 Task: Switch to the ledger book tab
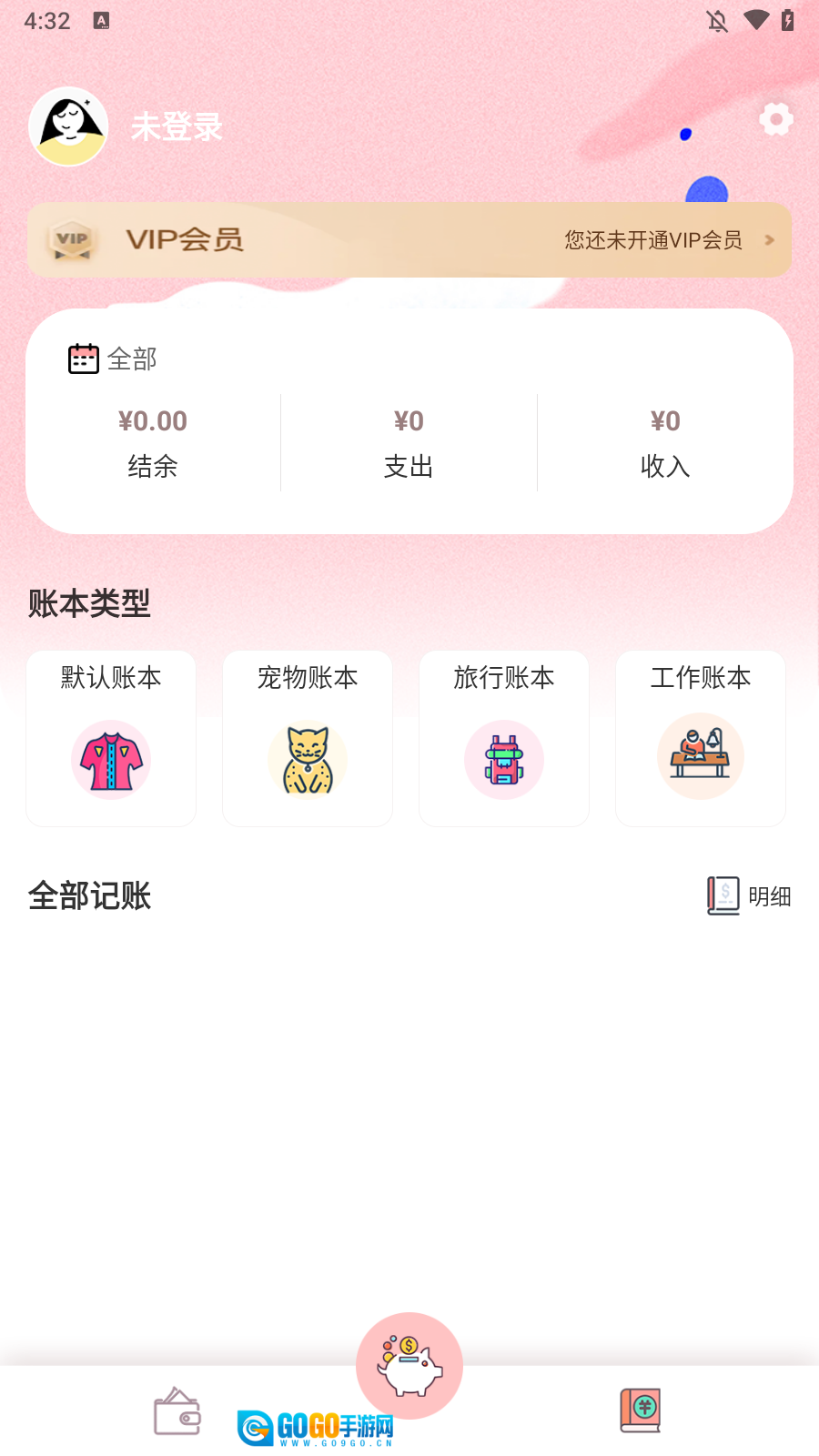[641, 1411]
